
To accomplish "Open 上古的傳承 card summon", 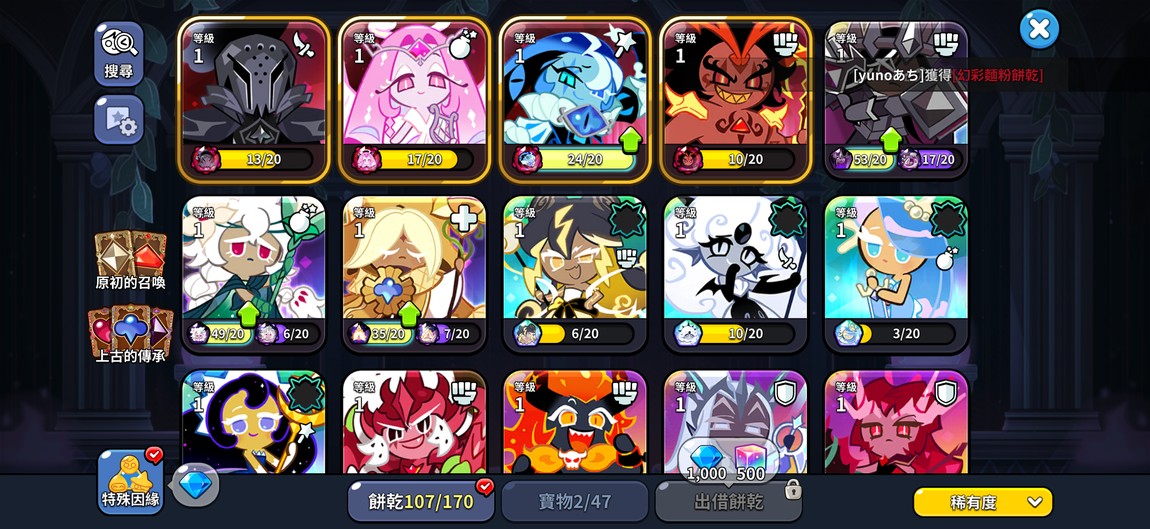I will pyautogui.click(x=130, y=335).
